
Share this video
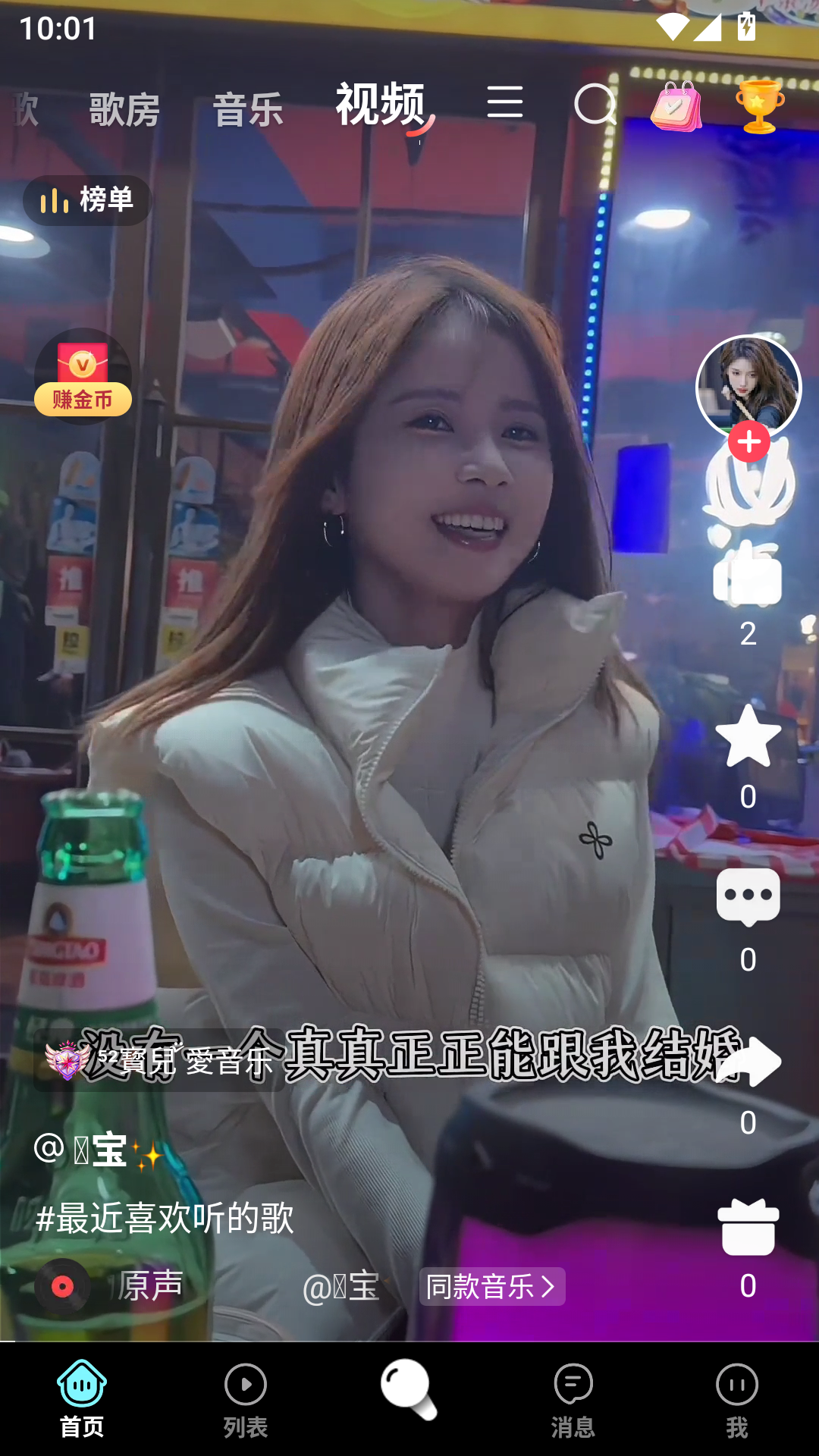749,1062
